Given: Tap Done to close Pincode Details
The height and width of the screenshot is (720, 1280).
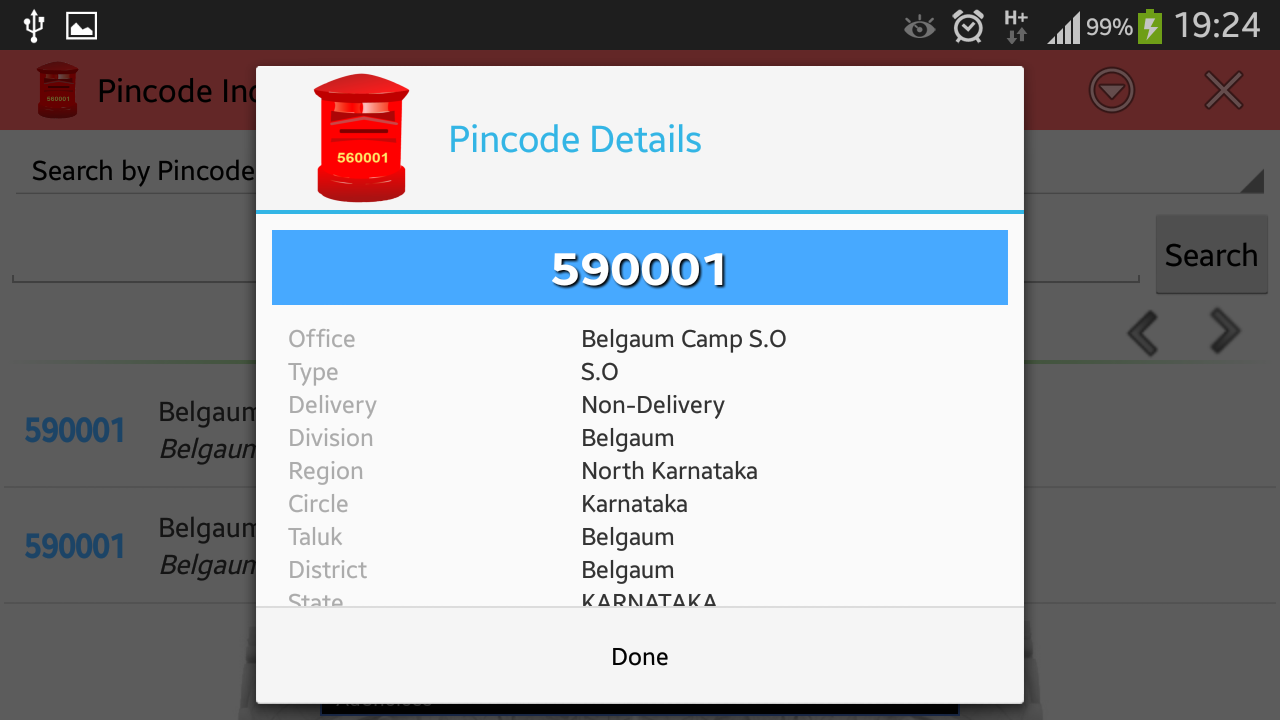Looking at the screenshot, I should click(x=640, y=657).
